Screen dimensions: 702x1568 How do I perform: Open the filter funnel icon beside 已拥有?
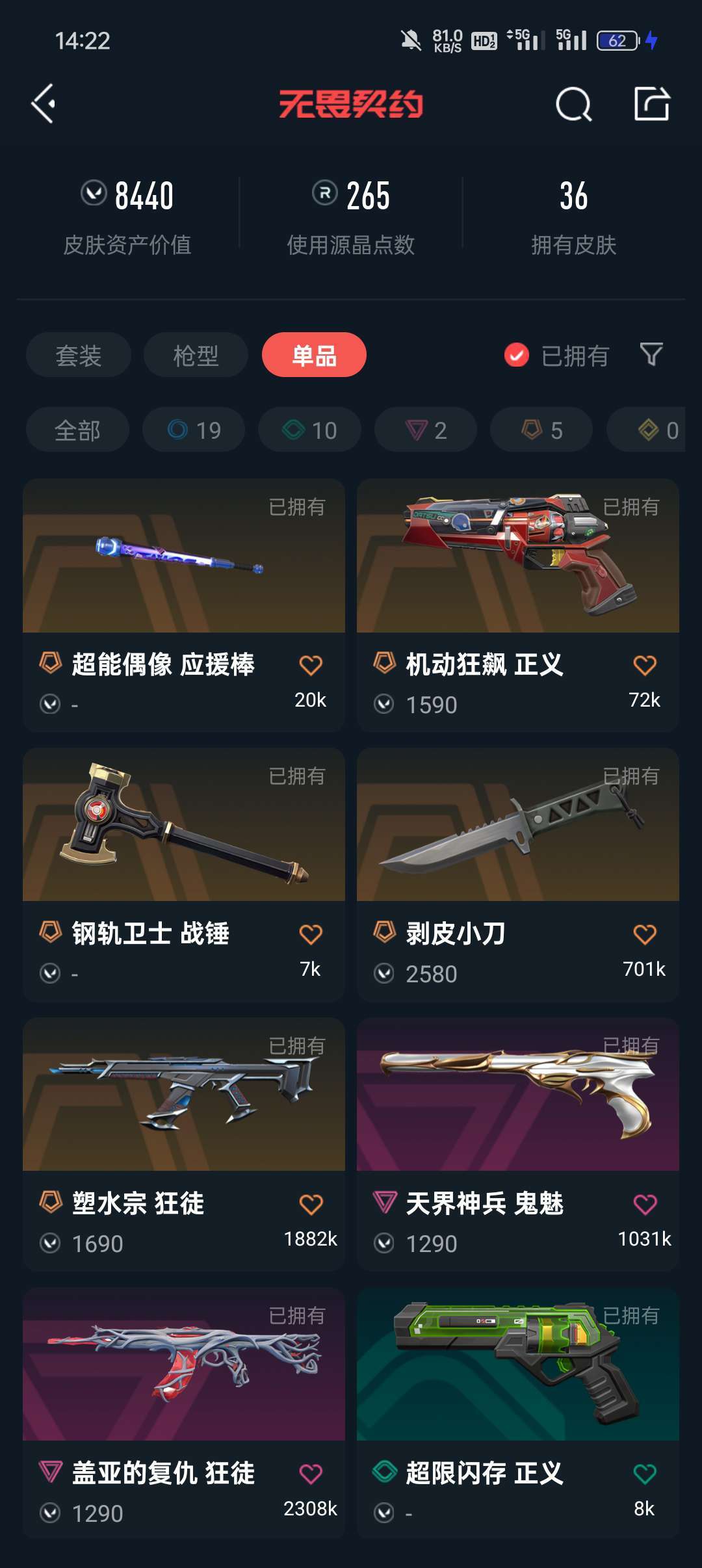652,355
